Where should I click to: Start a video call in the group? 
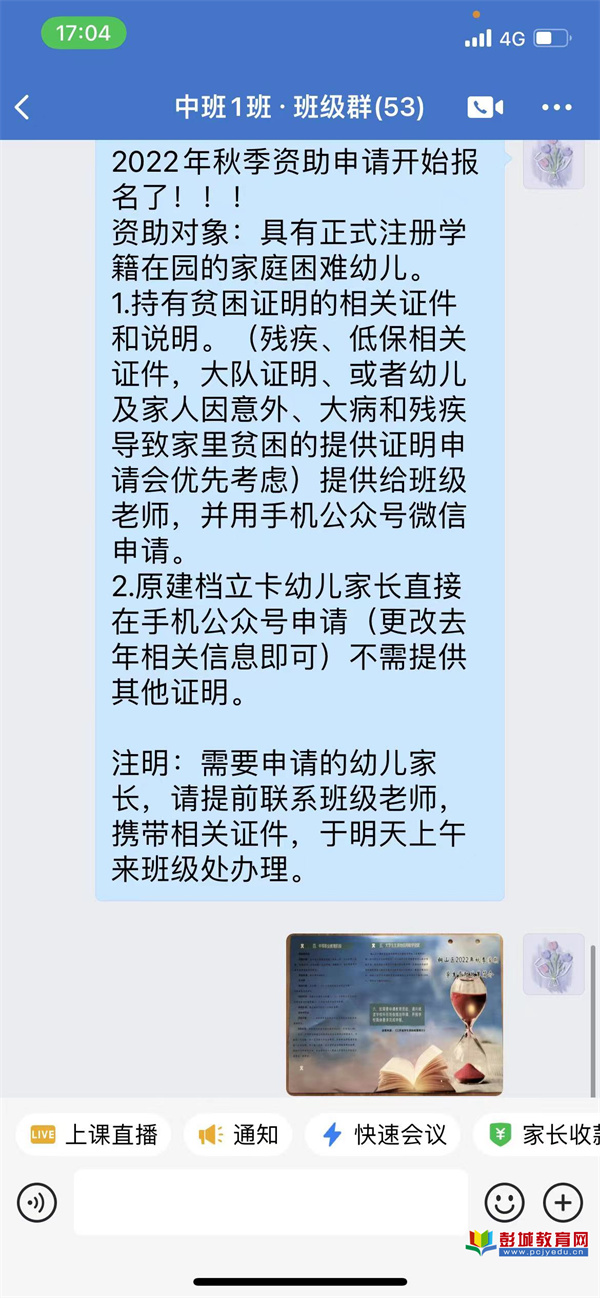pyautogui.click(x=485, y=107)
